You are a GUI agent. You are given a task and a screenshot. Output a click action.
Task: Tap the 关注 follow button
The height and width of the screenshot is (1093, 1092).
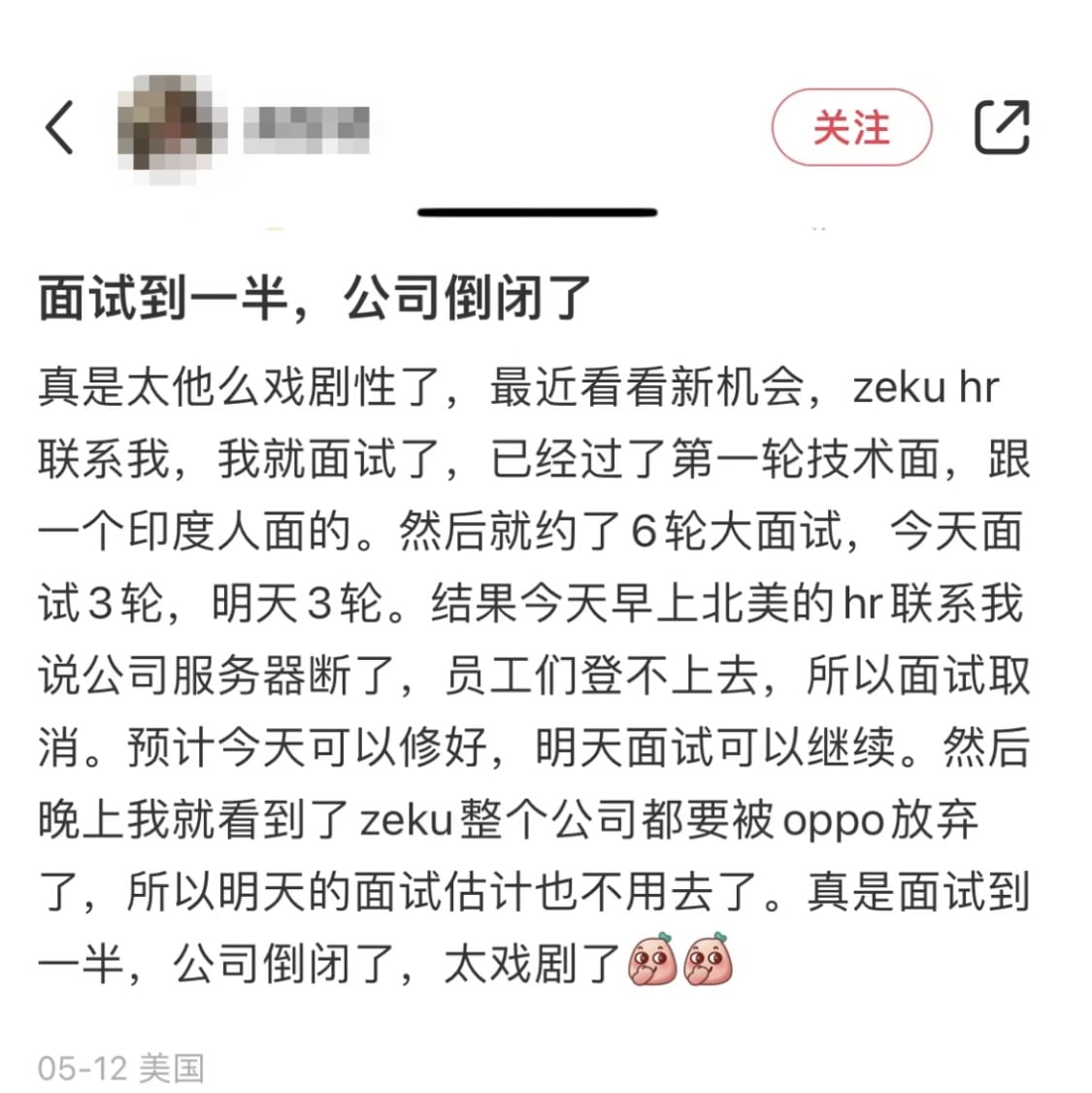coord(851,127)
